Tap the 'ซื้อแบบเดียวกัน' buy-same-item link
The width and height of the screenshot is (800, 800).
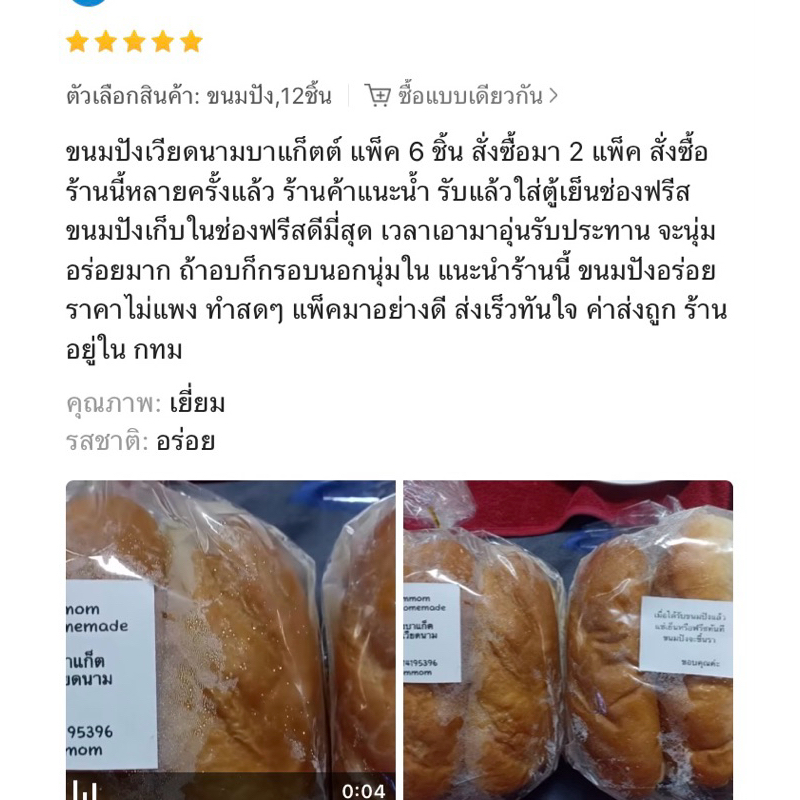(462, 96)
